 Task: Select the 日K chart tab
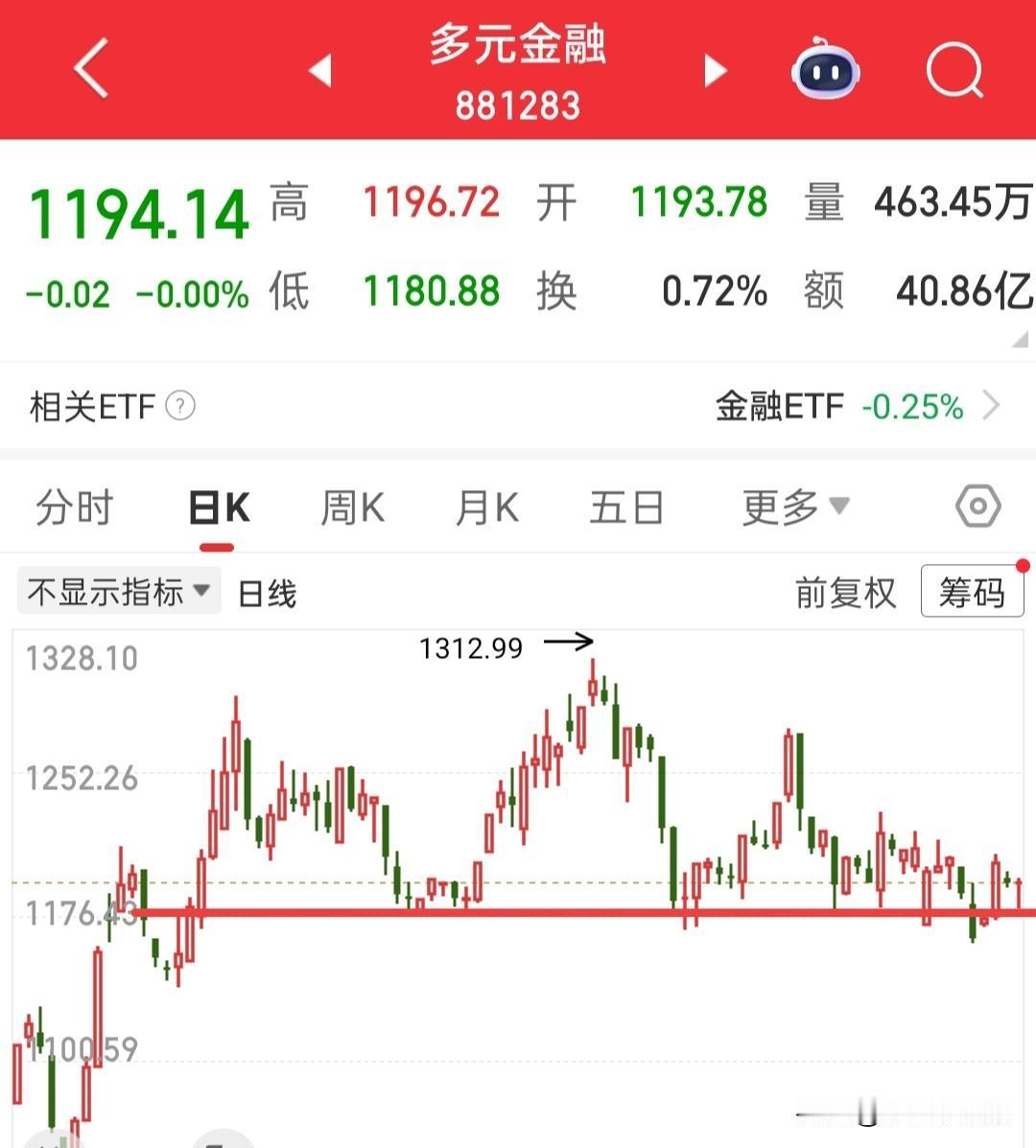pos(219,507)
